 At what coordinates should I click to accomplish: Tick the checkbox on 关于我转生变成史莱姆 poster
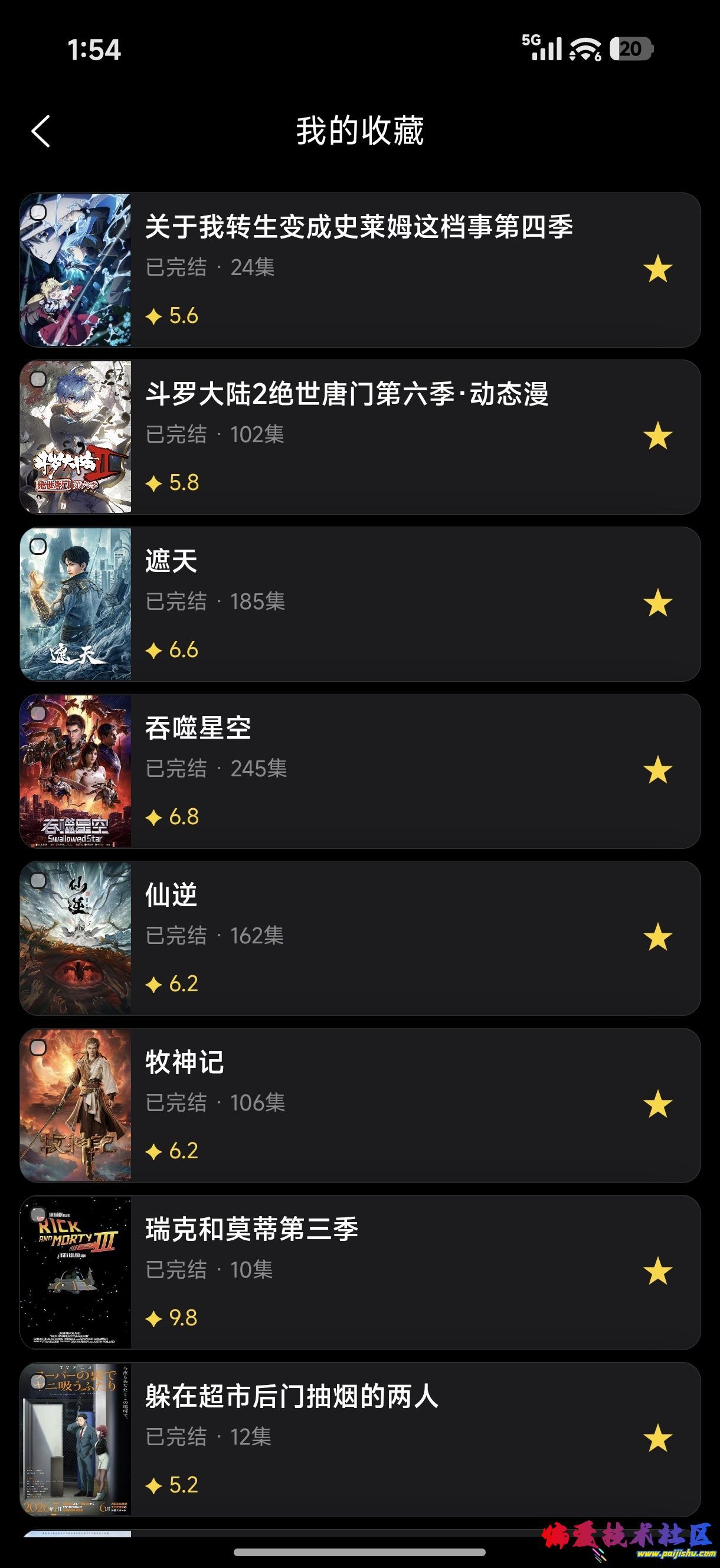pyautogui.click(x=38, y=212)
